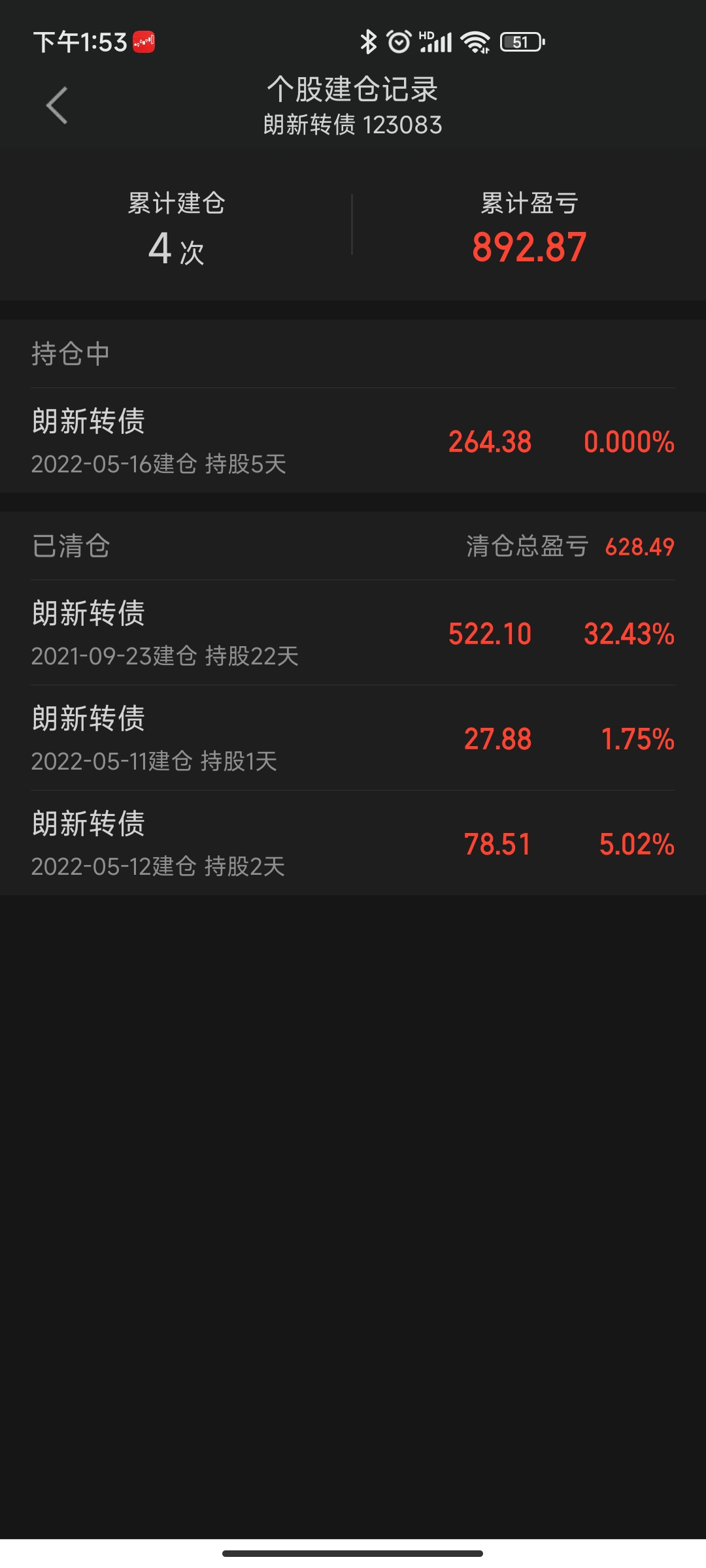Open the 2022-05-16 holding record
Viewport: 706px width, 1568px height.
coord(353,440)
